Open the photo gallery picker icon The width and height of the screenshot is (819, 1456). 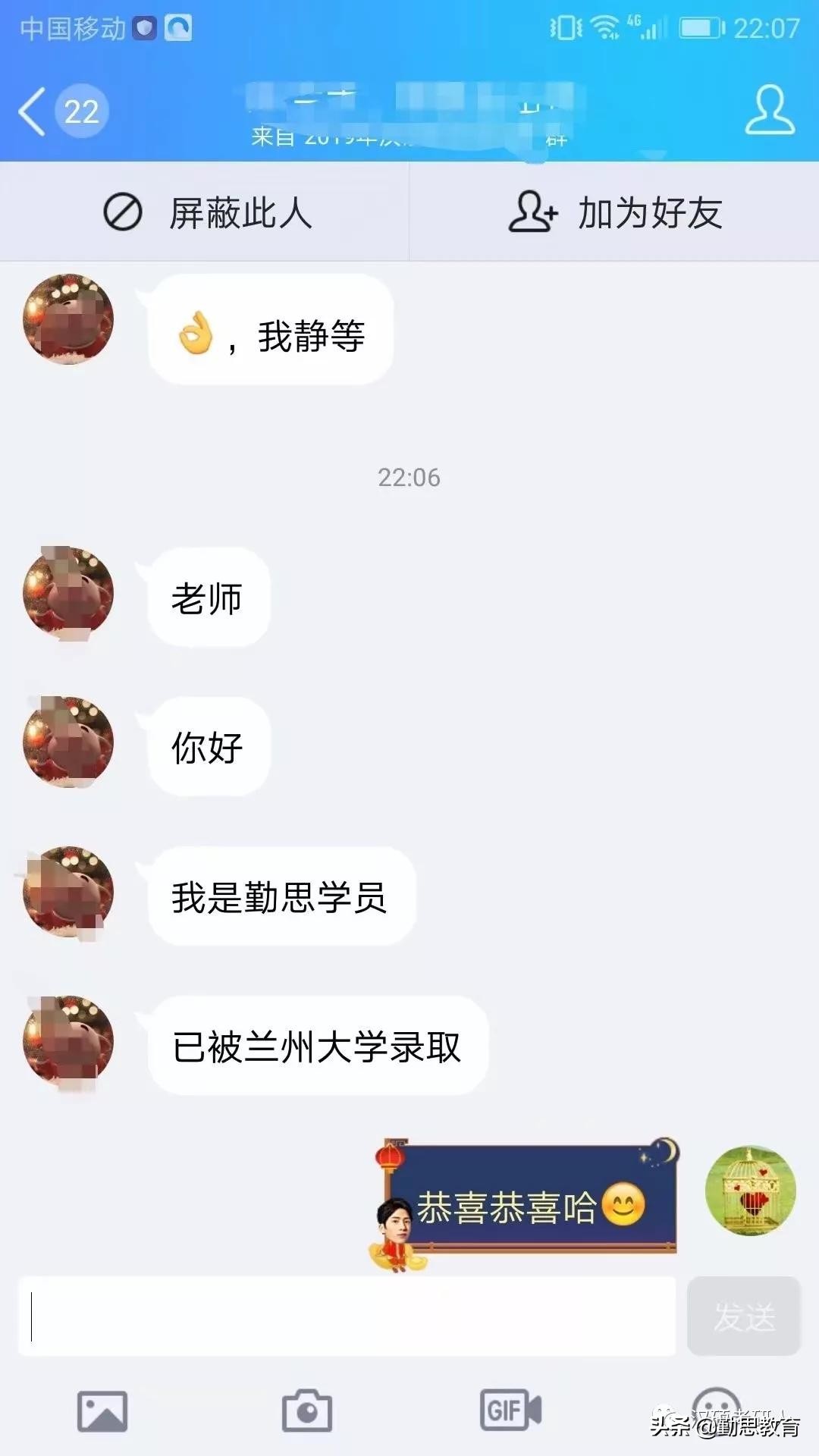[x=102, y=1409]
